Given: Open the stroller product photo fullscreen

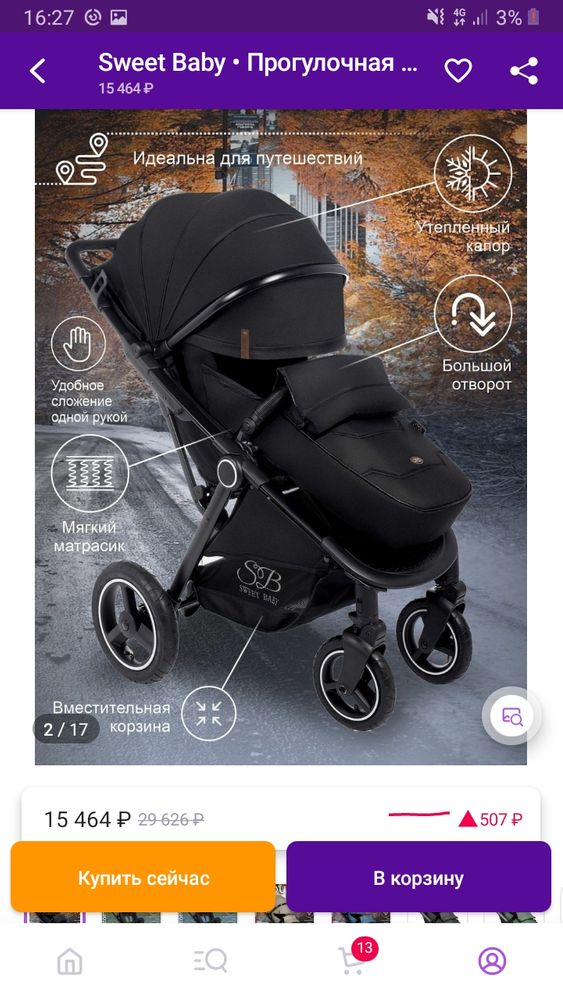Looking at the screenshot, I should pyautogui.click(x=281, y=437).
